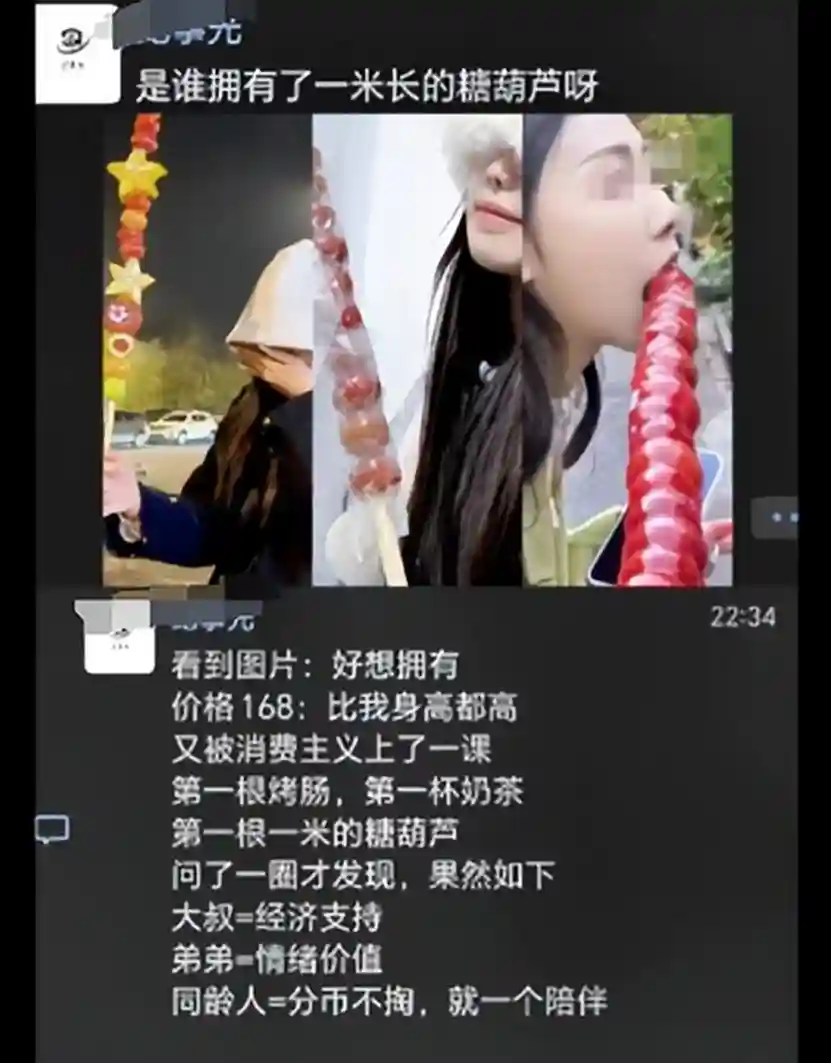Open the middle photo of the long tanghulu

[x=417, y=350]
